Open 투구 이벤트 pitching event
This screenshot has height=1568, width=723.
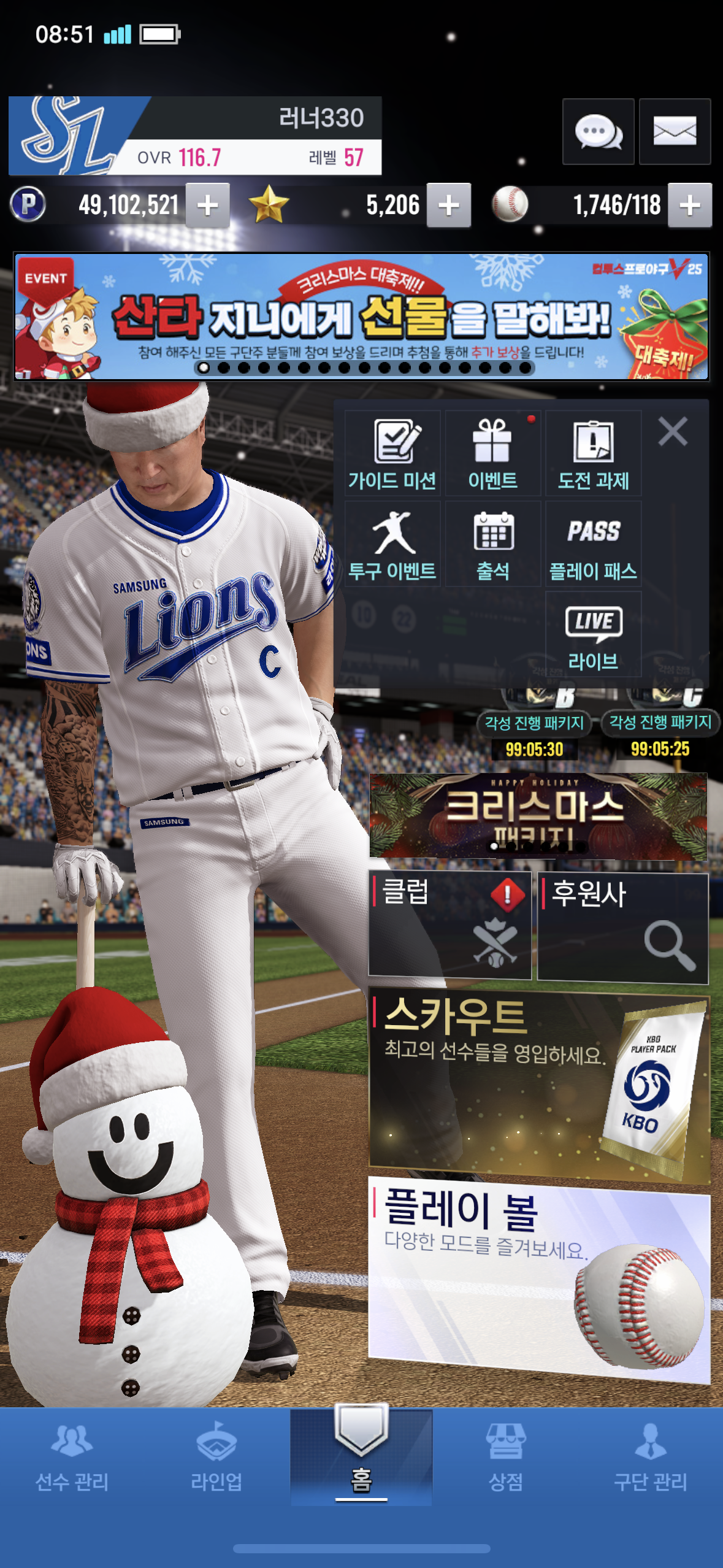[392, 544]
